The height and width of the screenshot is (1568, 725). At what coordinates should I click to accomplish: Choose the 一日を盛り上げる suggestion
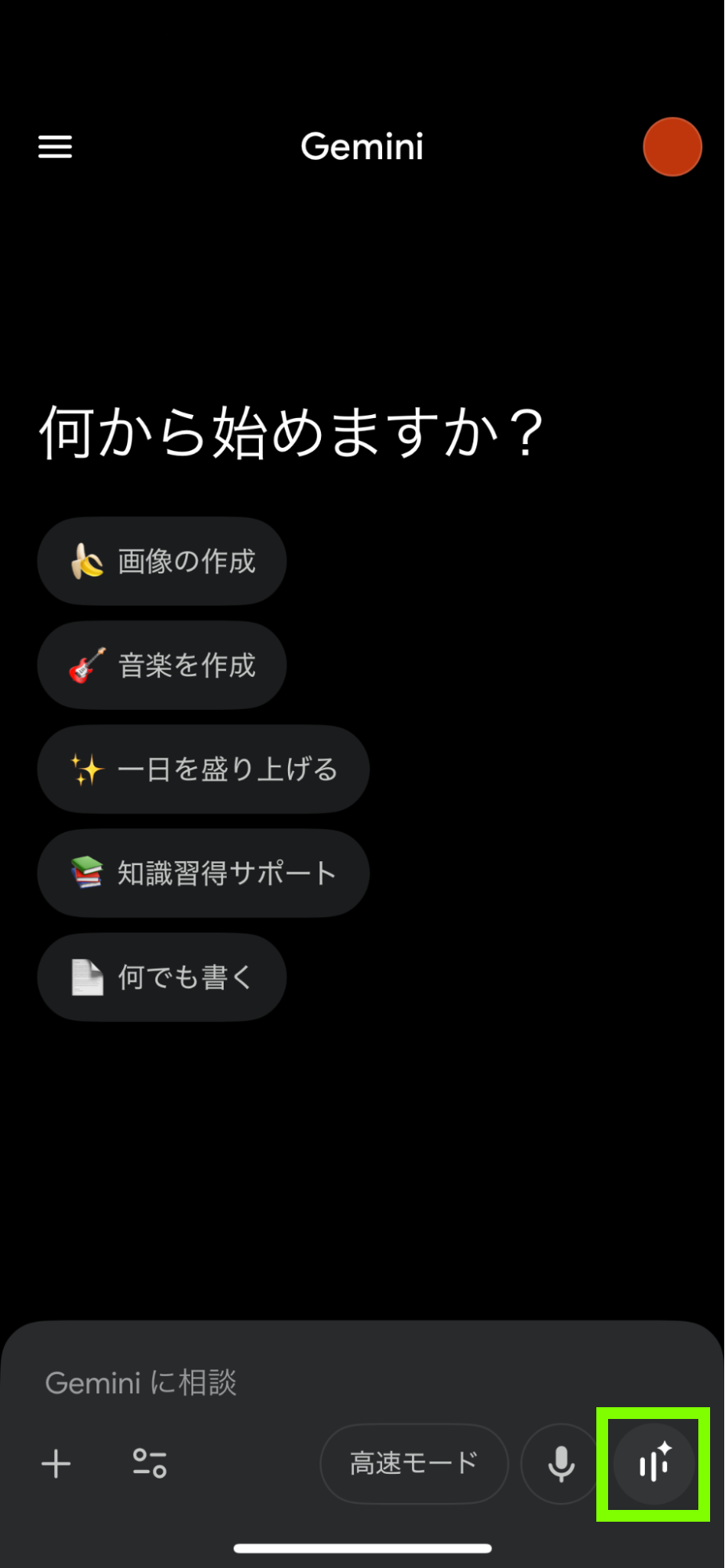[202, 769]
